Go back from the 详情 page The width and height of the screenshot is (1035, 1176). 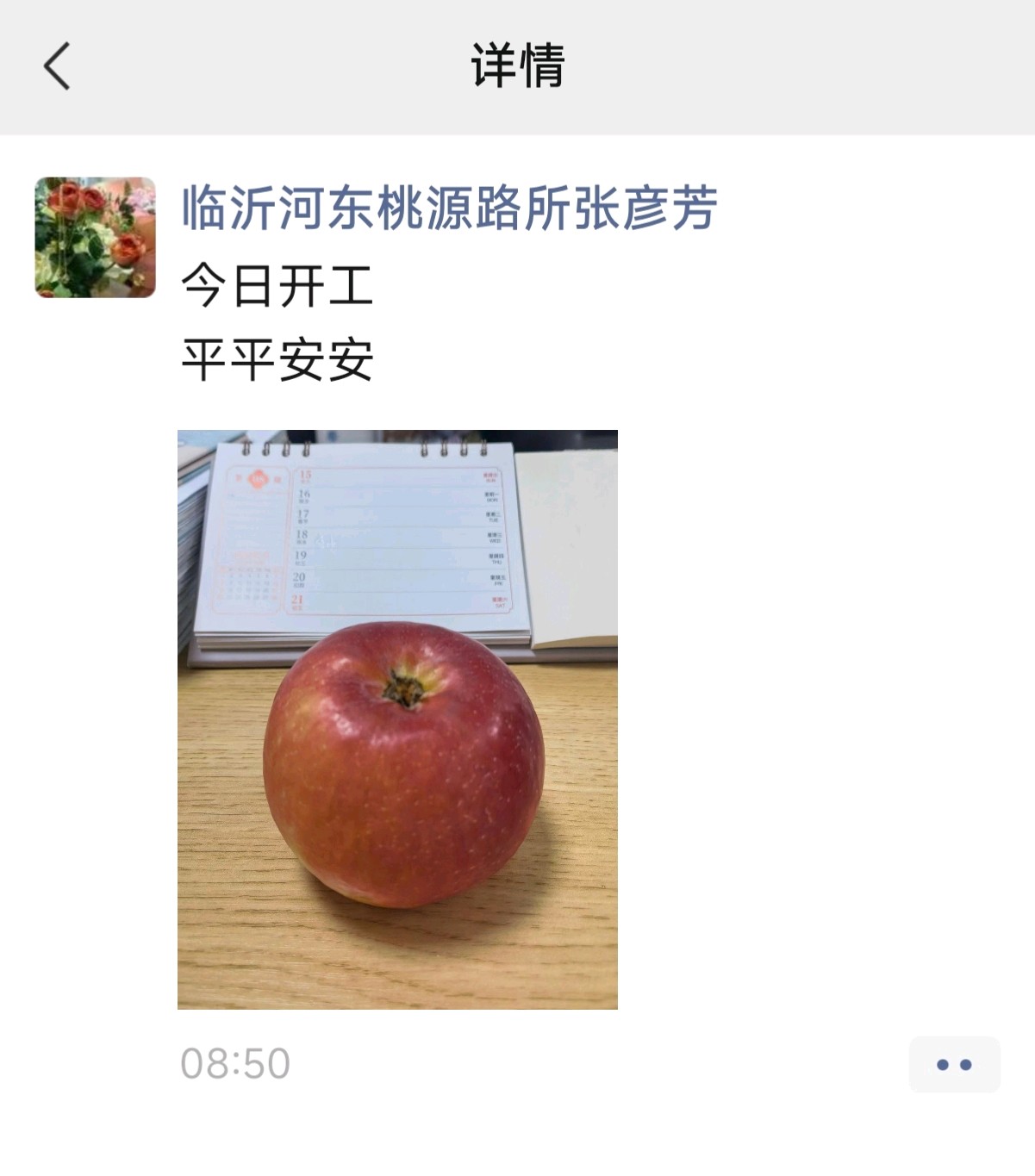(x=57, y=66)
